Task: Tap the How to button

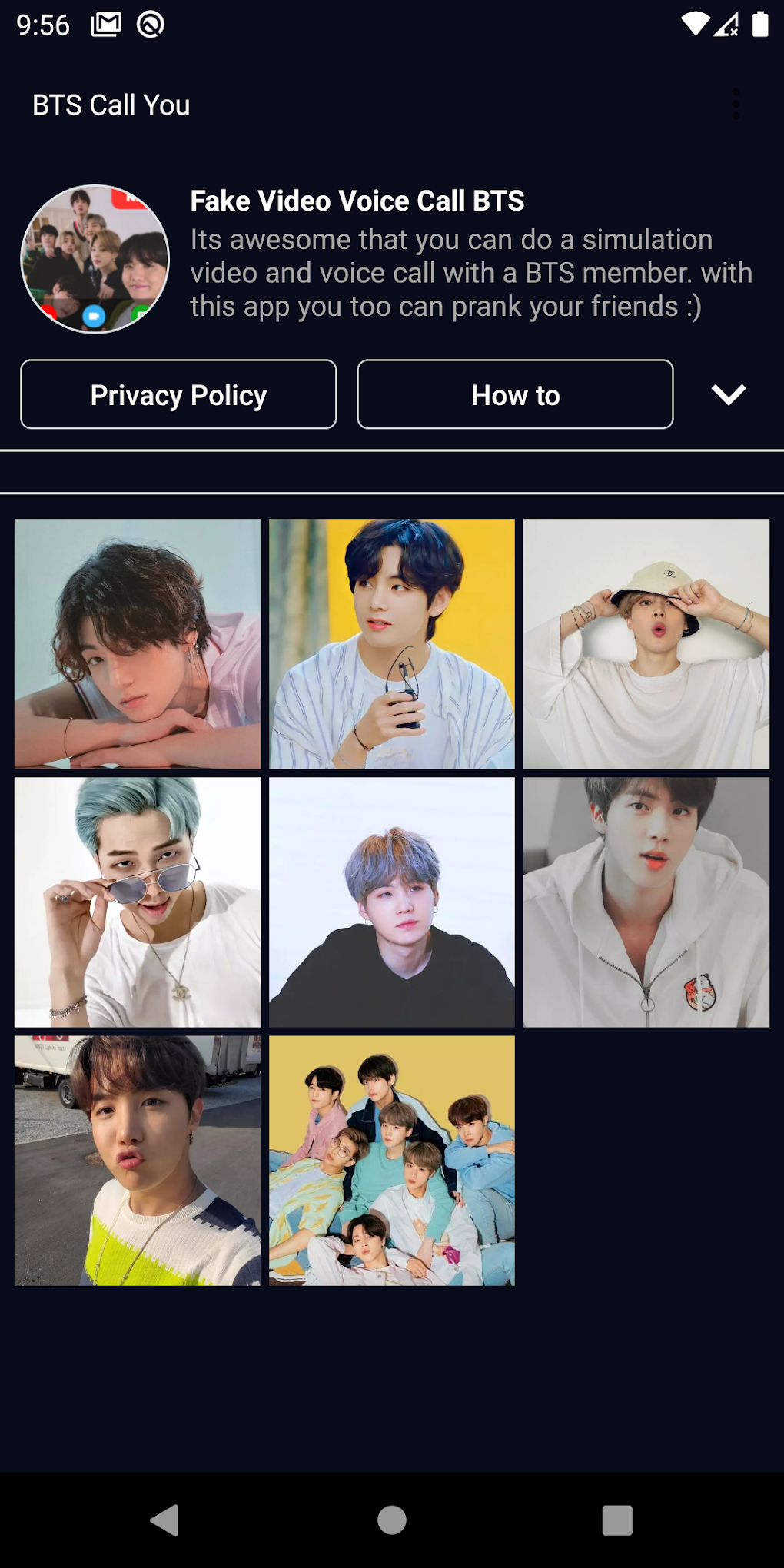Action: point(515,394)
